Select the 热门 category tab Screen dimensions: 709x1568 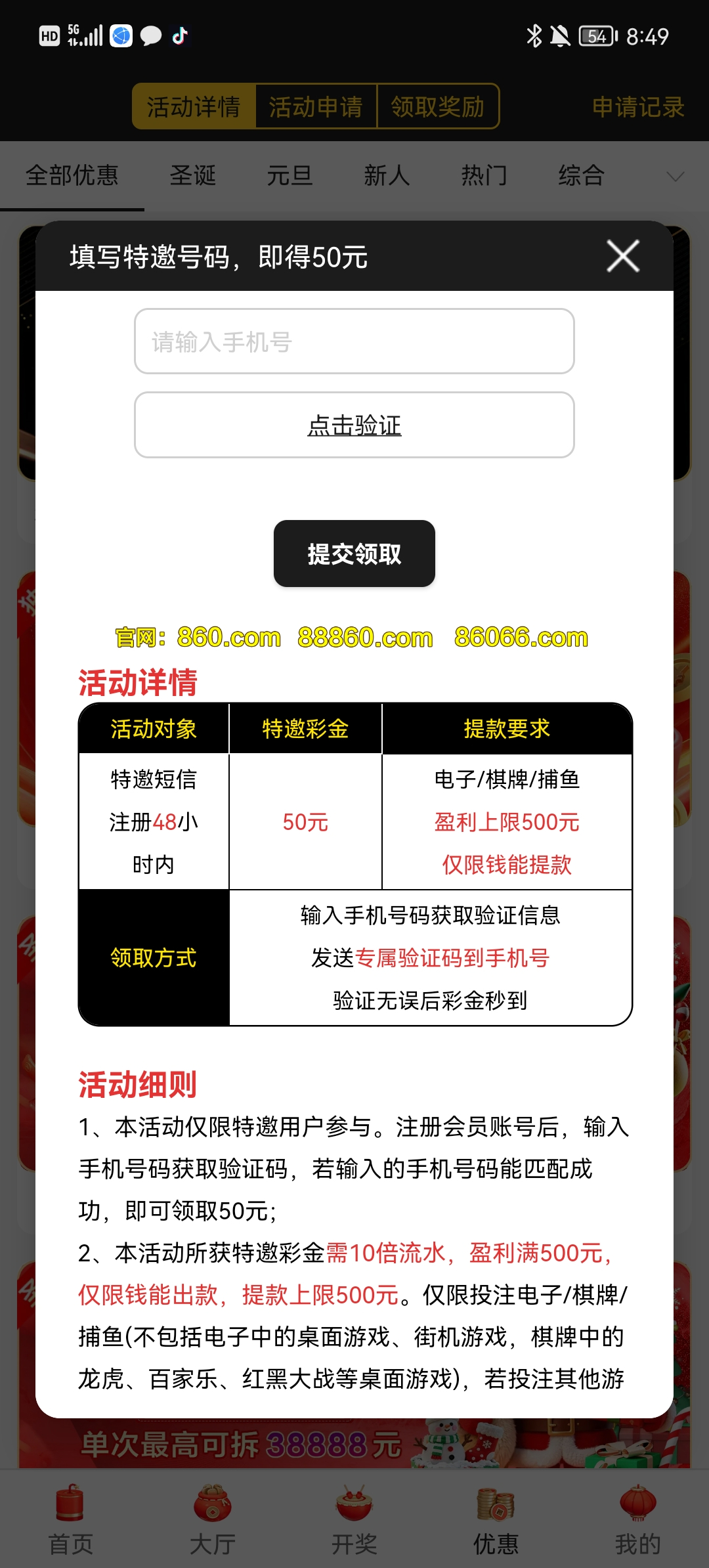pos(484,175)
